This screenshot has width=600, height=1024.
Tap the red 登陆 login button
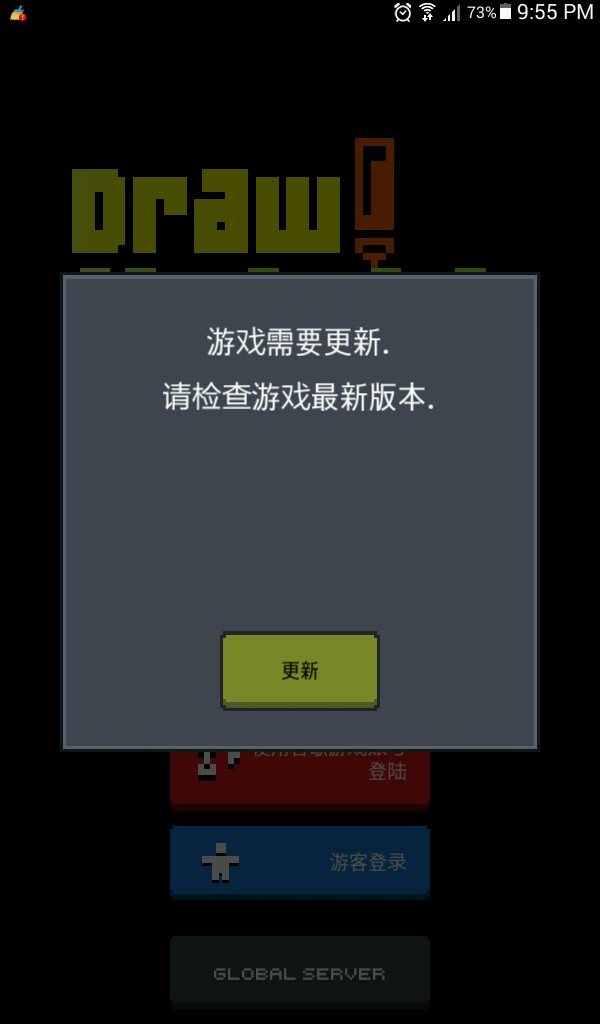(x=299, y=778)
